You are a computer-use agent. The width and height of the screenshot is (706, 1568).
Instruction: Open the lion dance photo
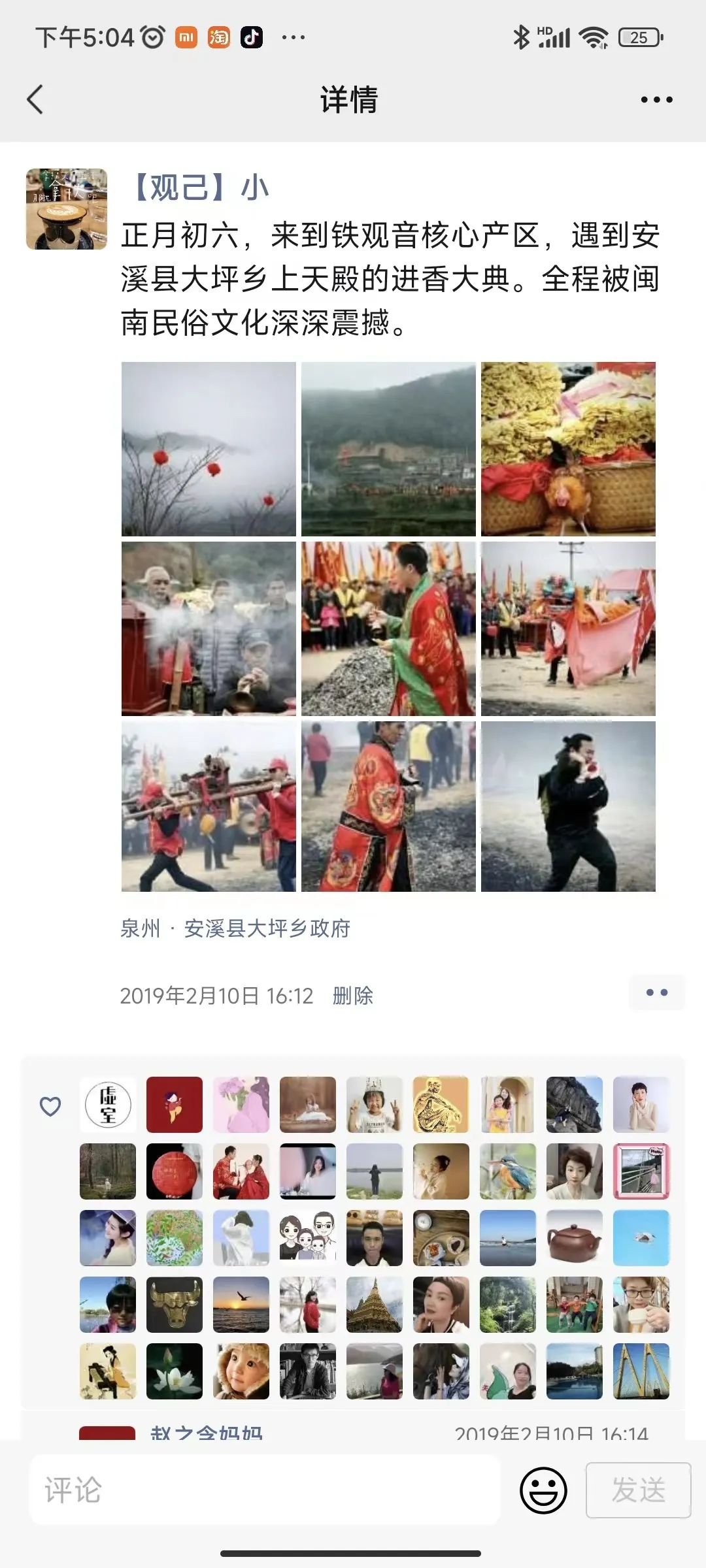tap(568, 629)
